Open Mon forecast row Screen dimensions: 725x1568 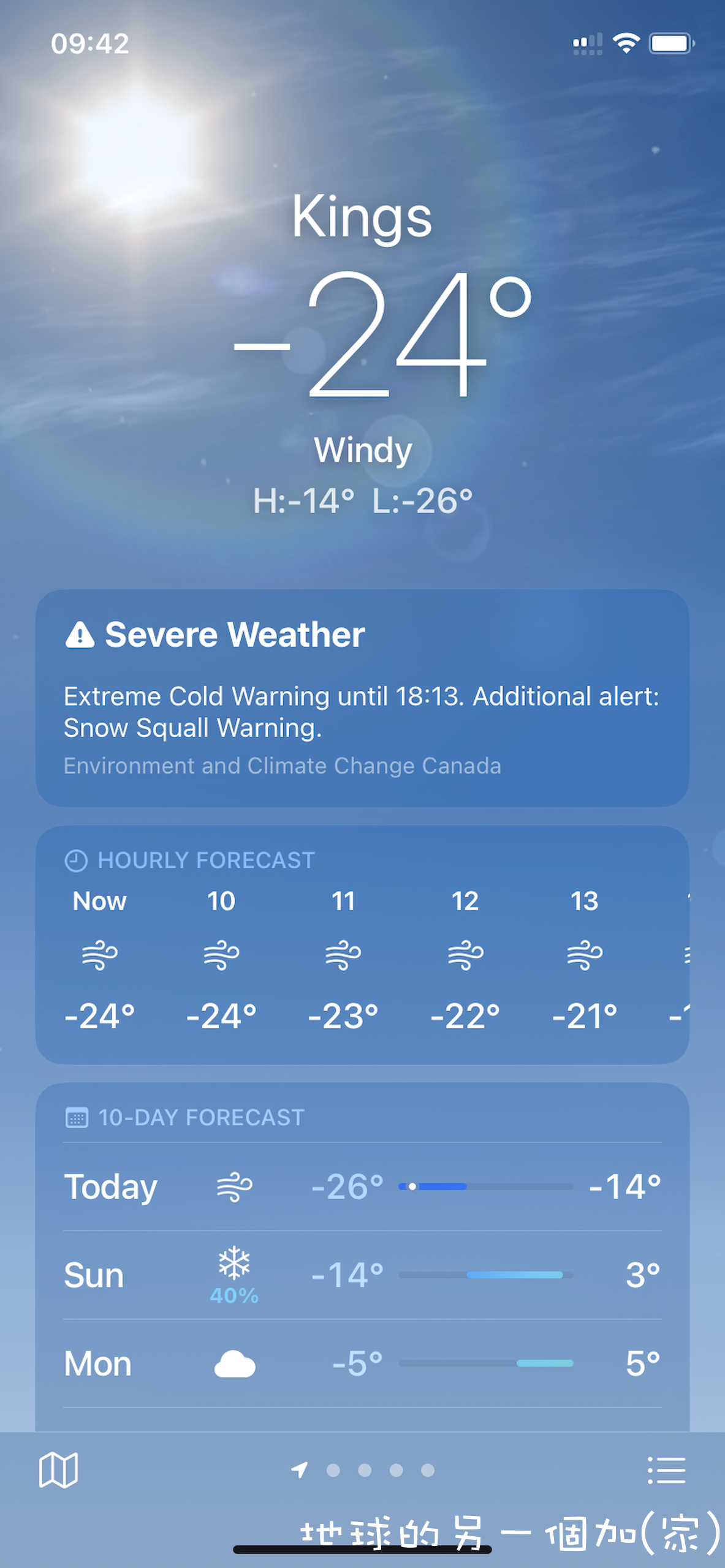pyautogui.click(x=362, y=1363)
